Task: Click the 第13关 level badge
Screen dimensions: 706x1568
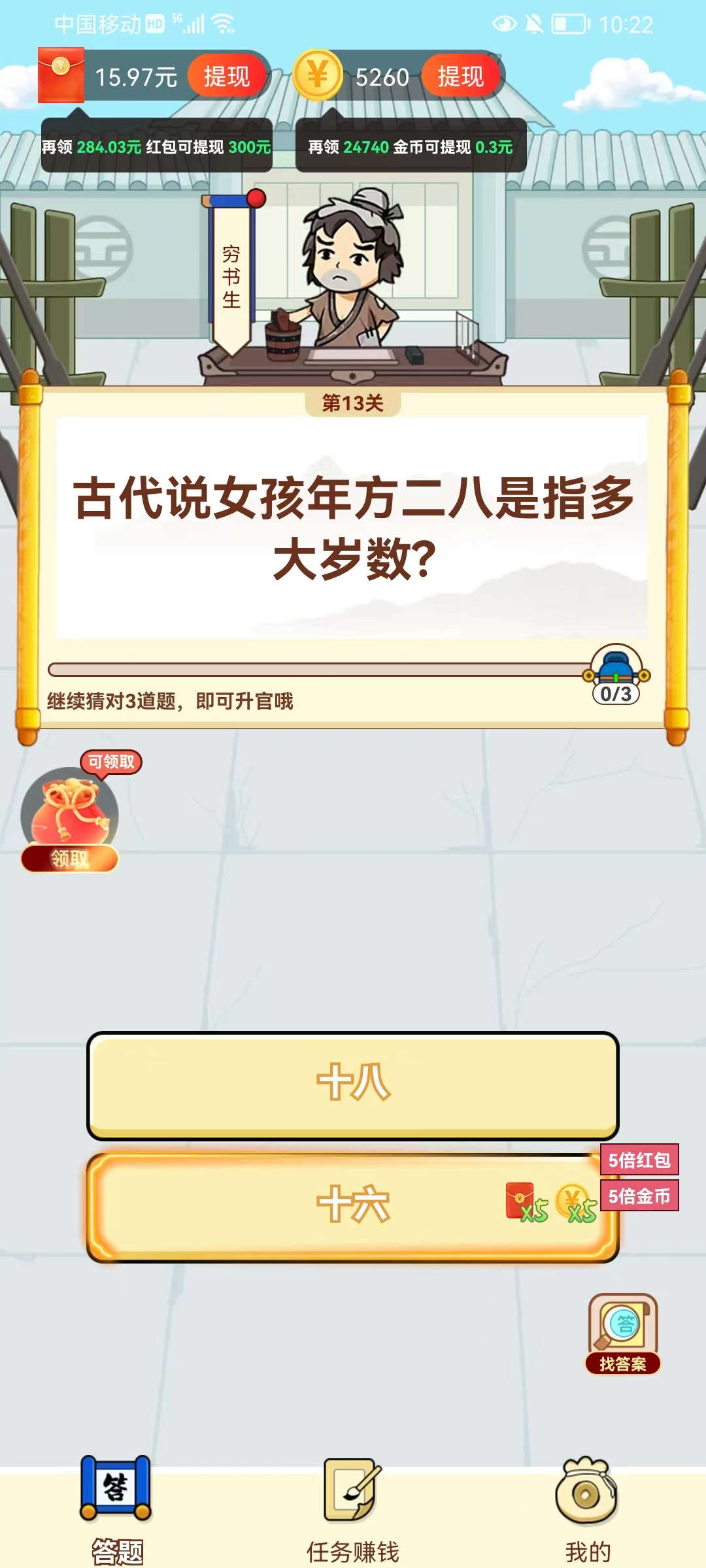Action: click(x=353, y=404)
